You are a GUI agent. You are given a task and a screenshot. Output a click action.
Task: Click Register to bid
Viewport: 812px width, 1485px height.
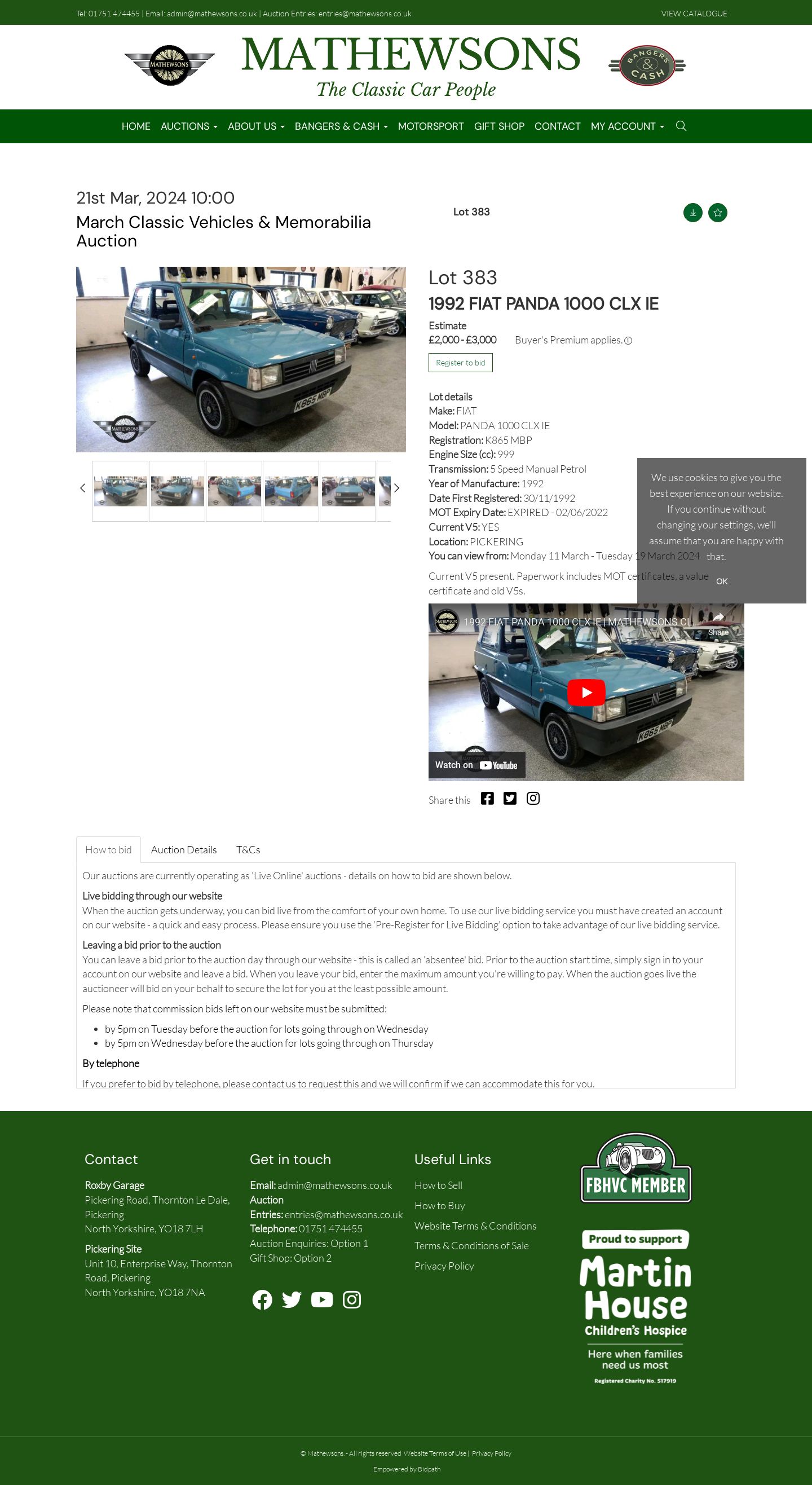pyautogui.click(x=461, y=363)
